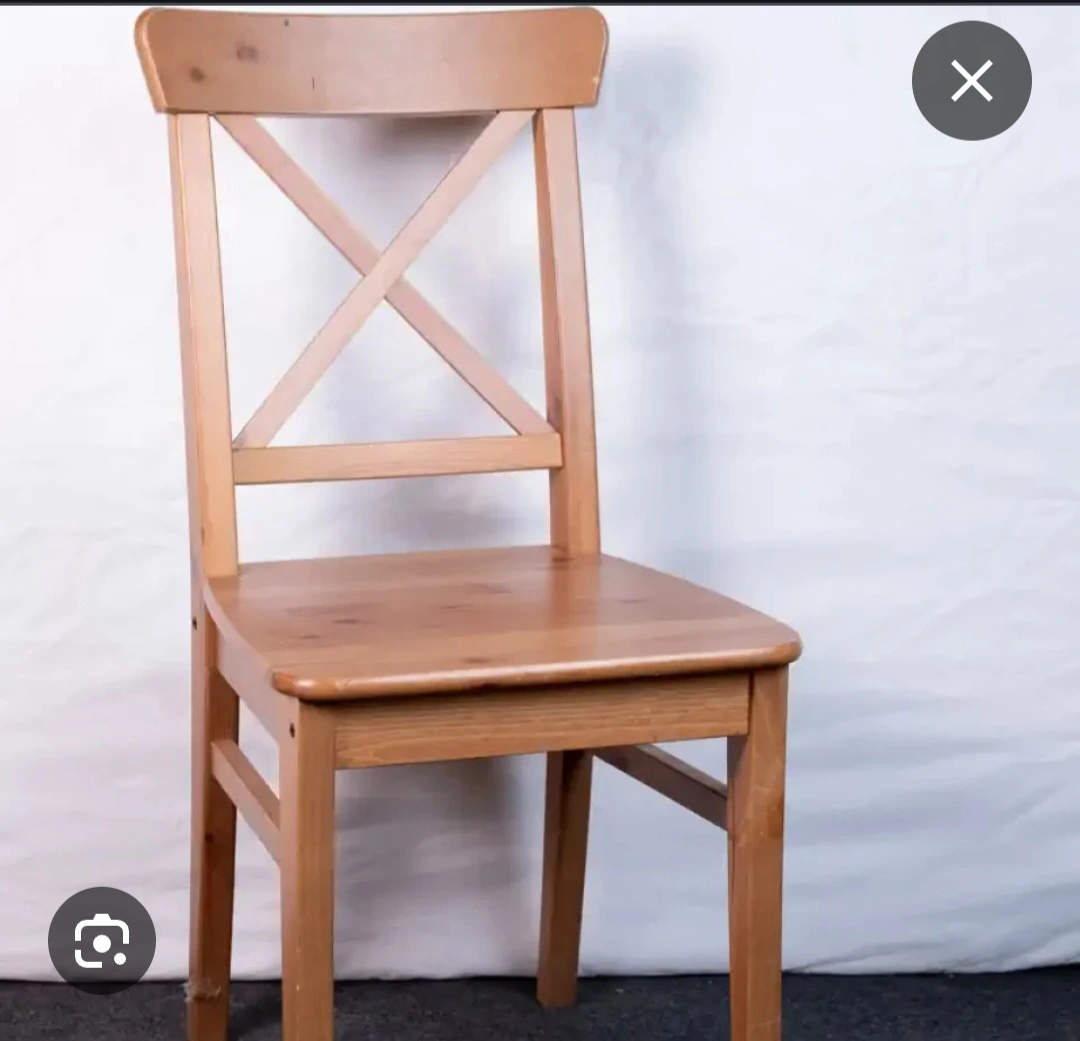Close the chair image viewer

pos(971,80)
